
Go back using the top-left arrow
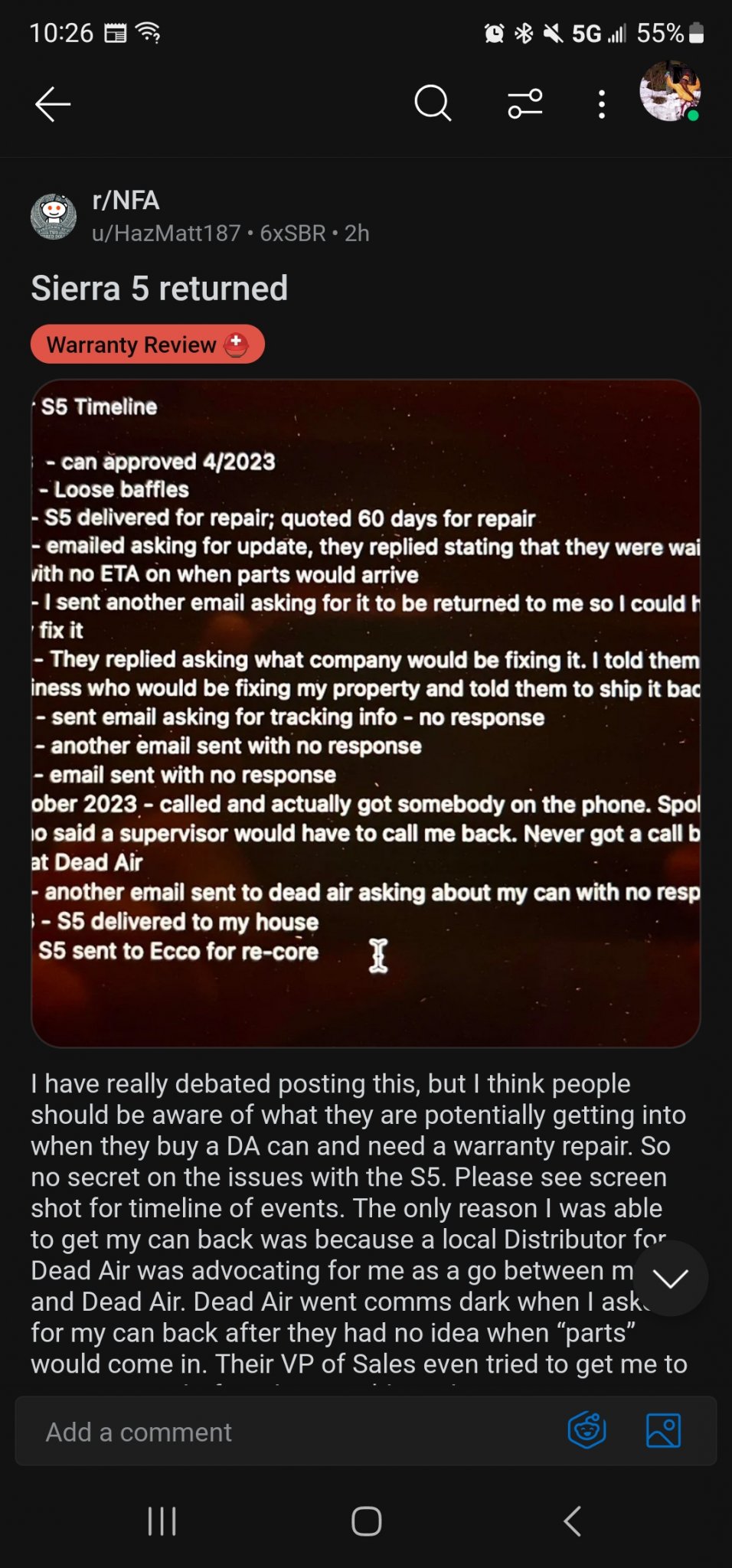click(53, 104)
